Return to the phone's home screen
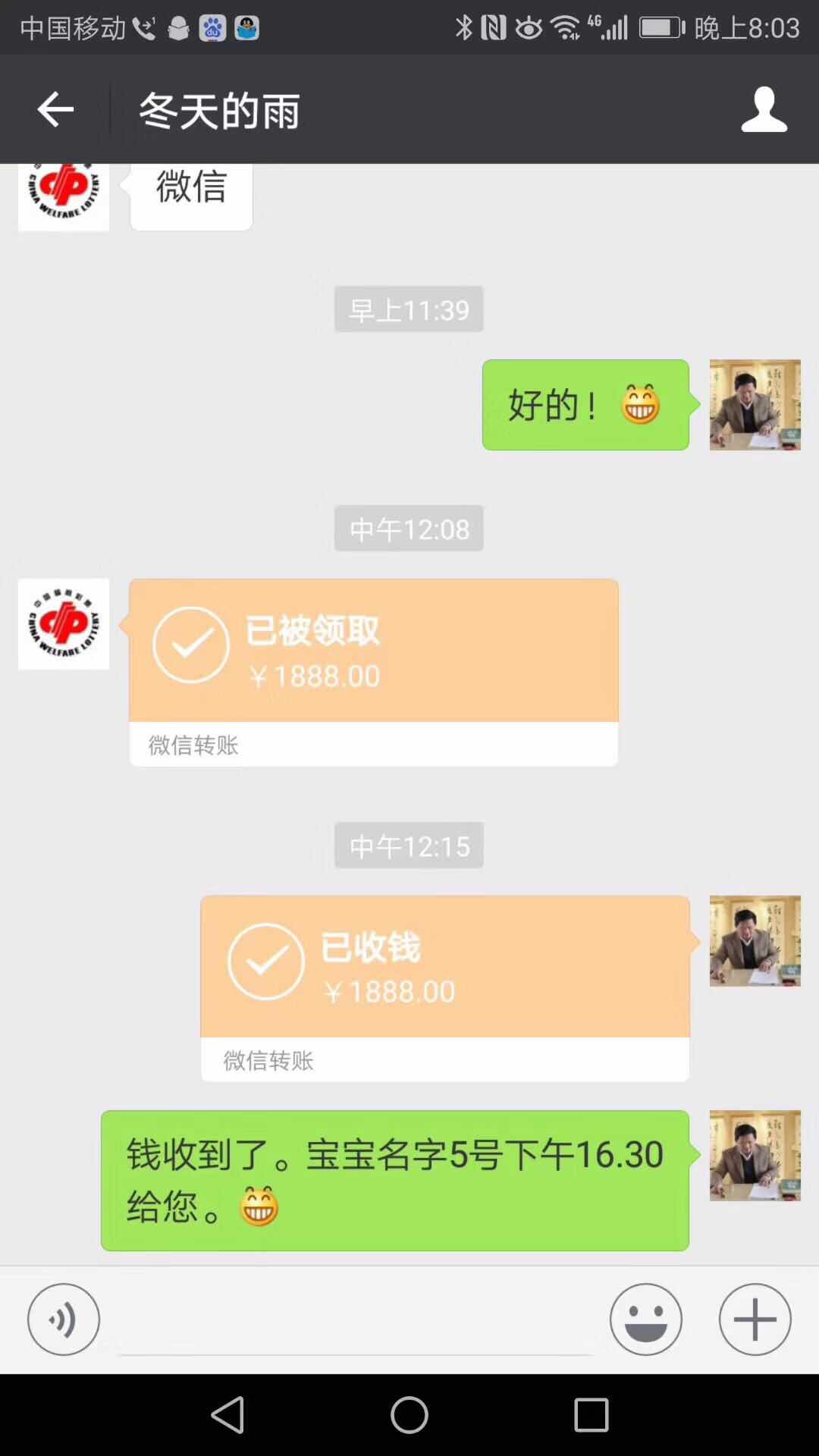This screenshot has width=819, height=1456. pos(409,1415)
